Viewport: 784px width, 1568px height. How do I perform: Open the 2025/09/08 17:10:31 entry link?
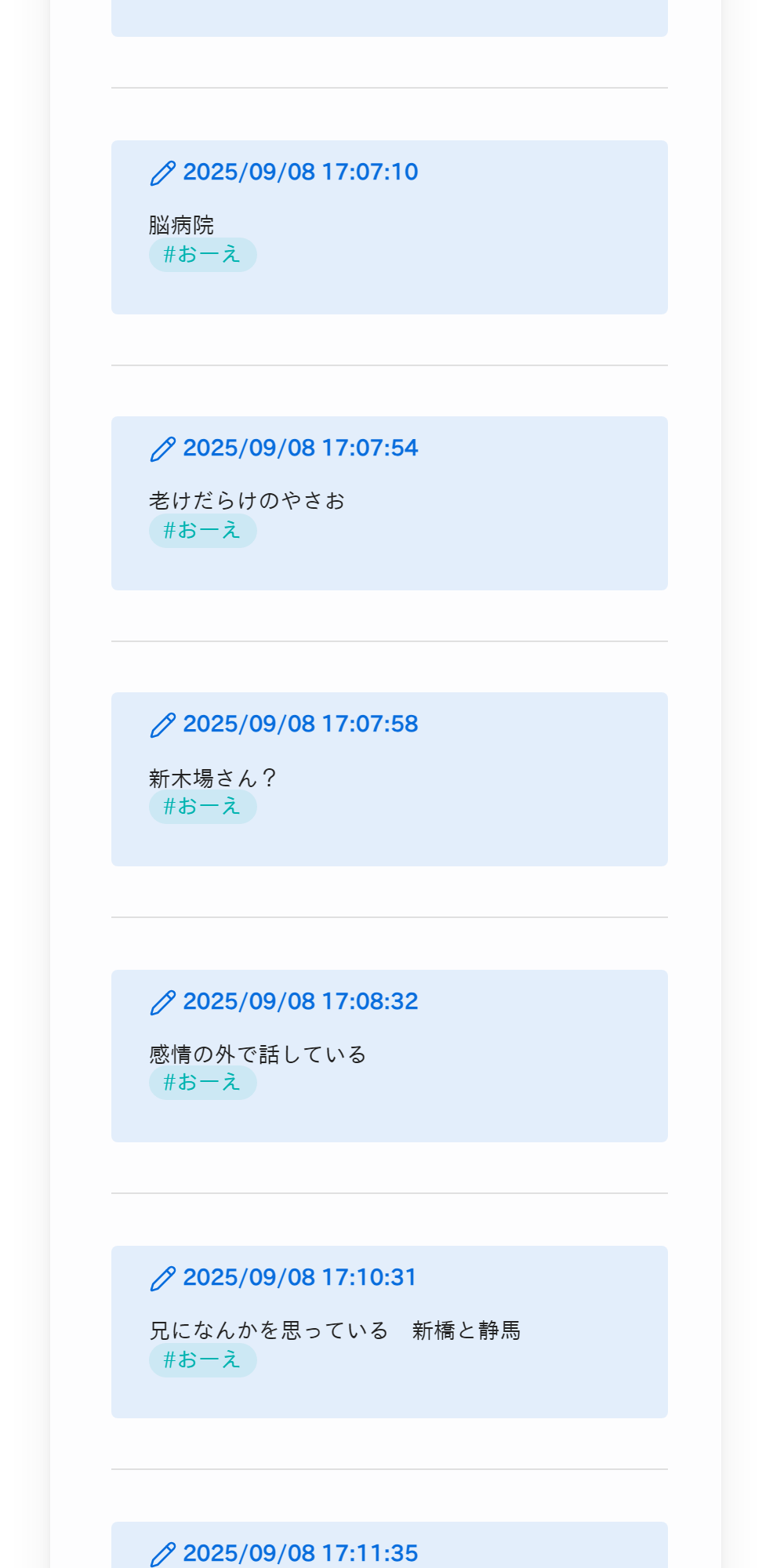click(283, 1278)
